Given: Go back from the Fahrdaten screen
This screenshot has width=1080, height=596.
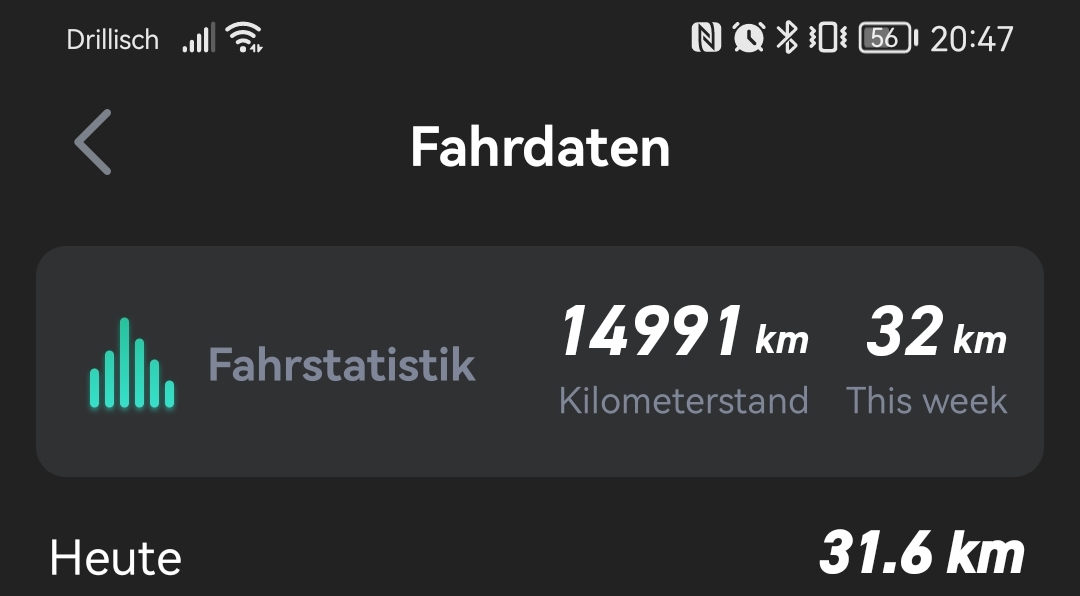Looking at the screenshot, I should coord(93,143).
